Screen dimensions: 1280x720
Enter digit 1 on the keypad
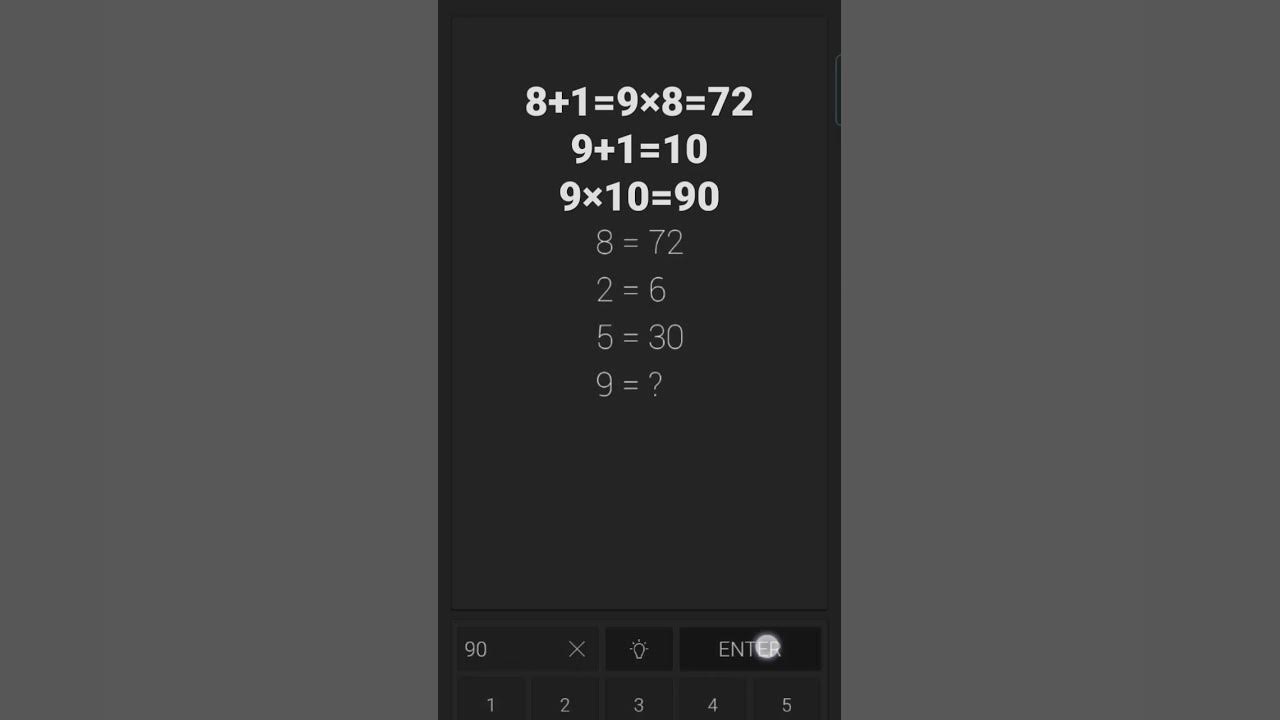[491, 702]
